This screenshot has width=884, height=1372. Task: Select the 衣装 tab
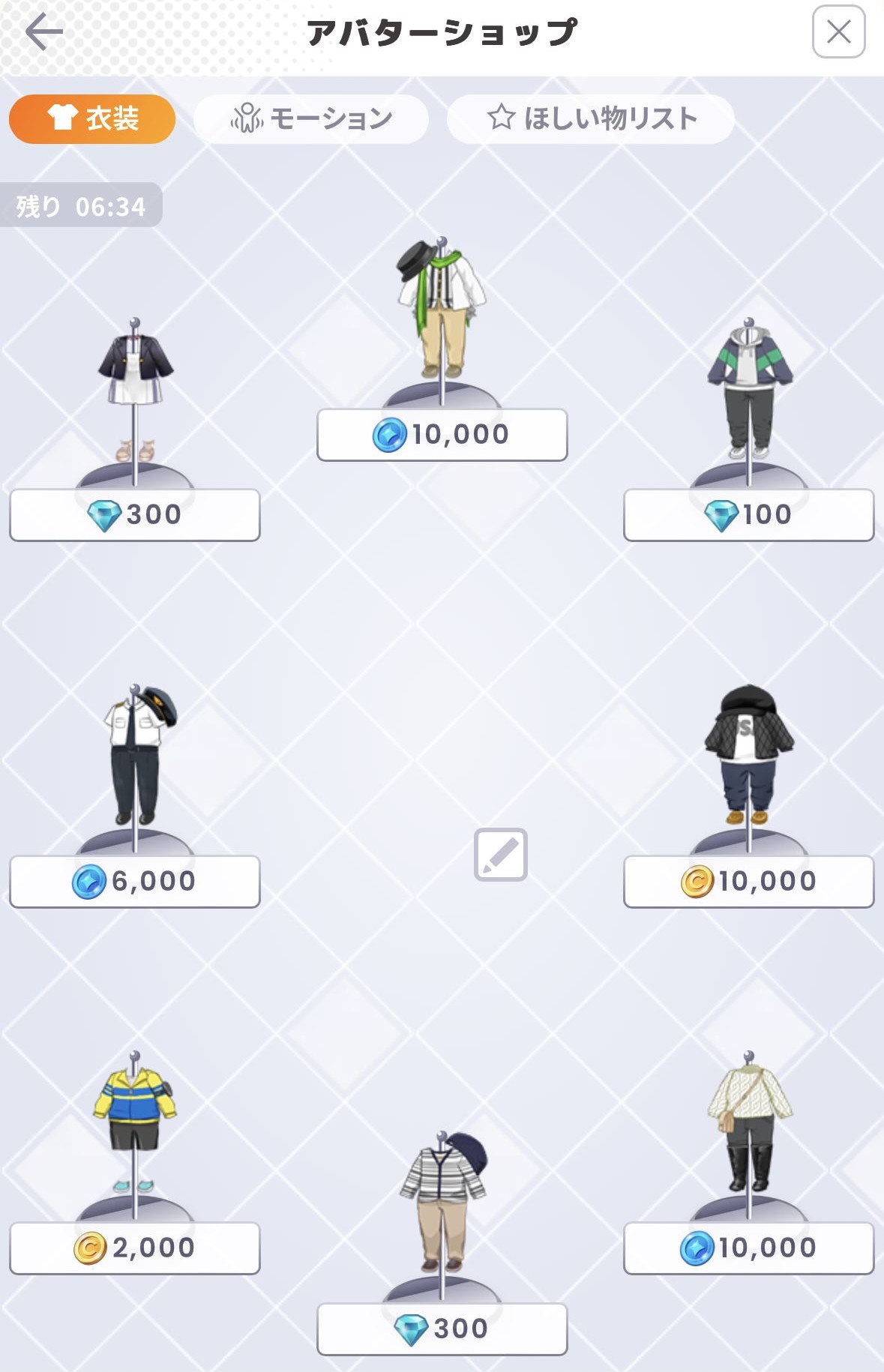pos(92,118)
